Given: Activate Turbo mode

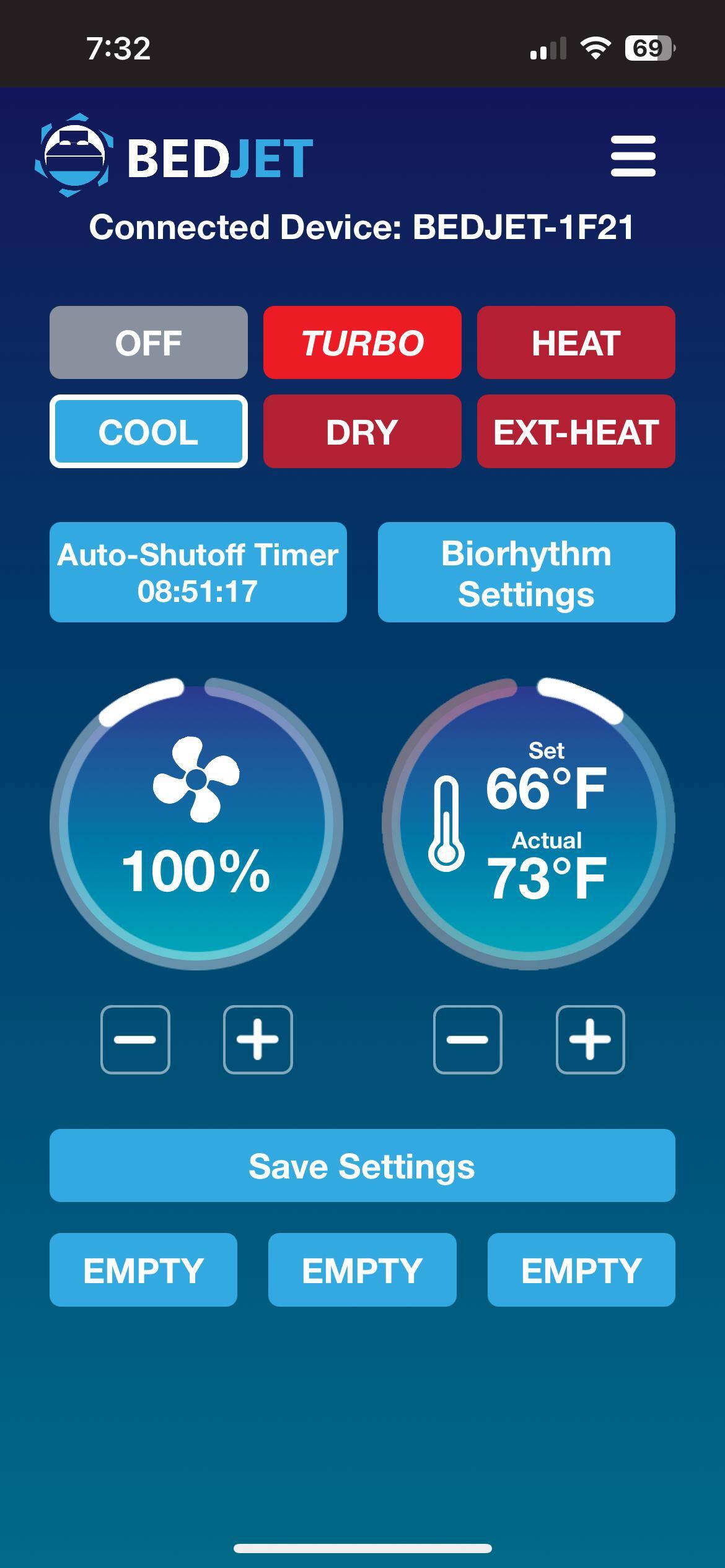Looking at the screenshot, I should 362,342.
